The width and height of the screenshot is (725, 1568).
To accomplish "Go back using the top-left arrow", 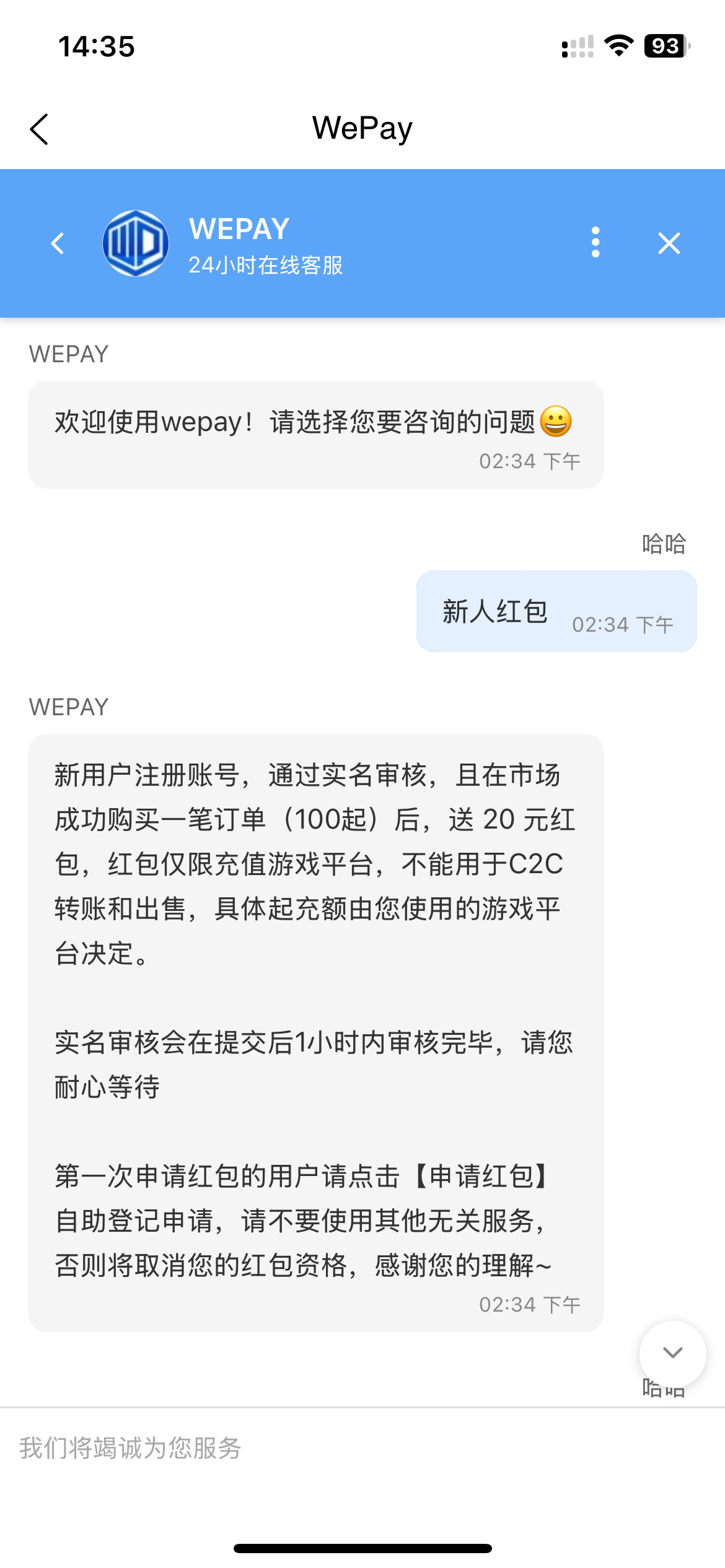I will 39,129.
